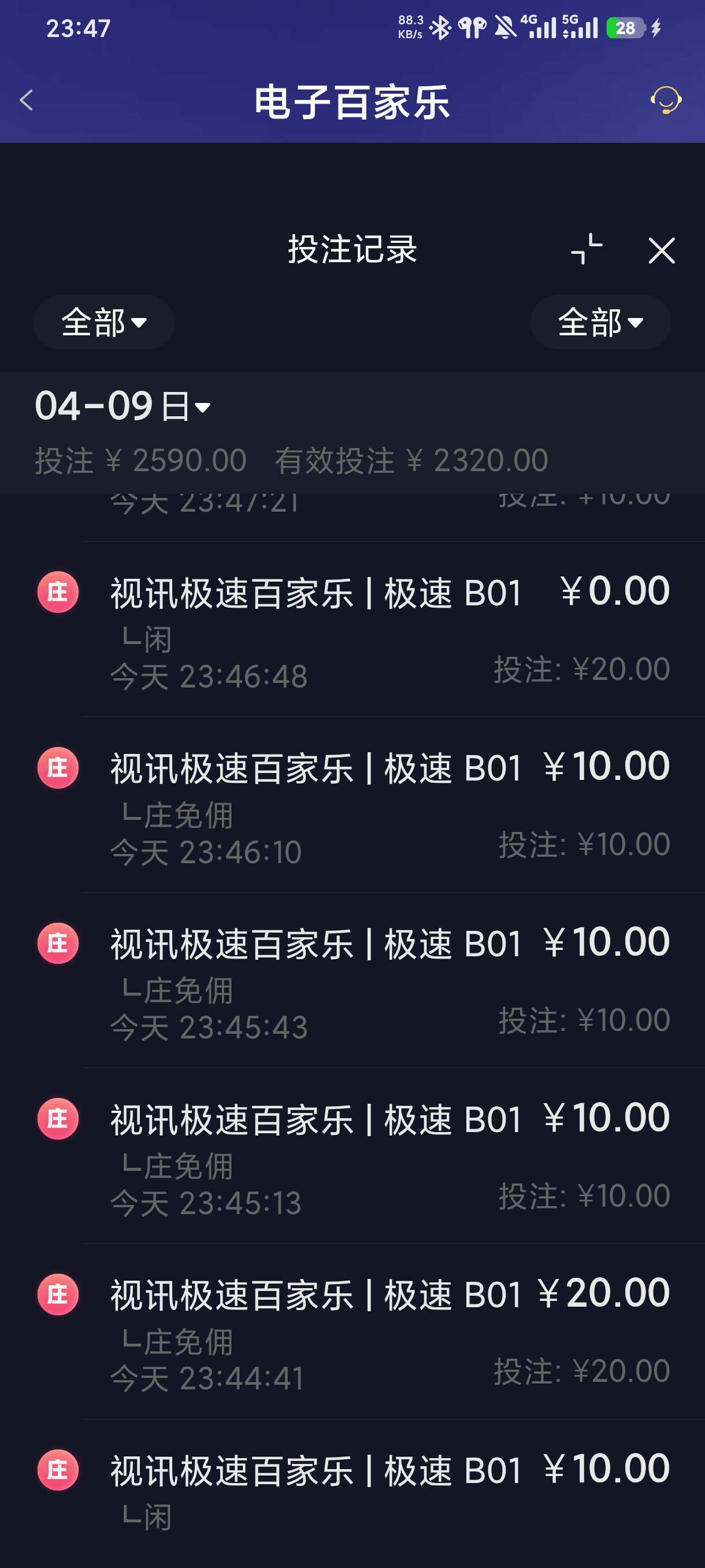The width and height of the screenshot is (705, 1568).
Task: Collapse the 投注记录 panel
Action: (x=587, y=250)
